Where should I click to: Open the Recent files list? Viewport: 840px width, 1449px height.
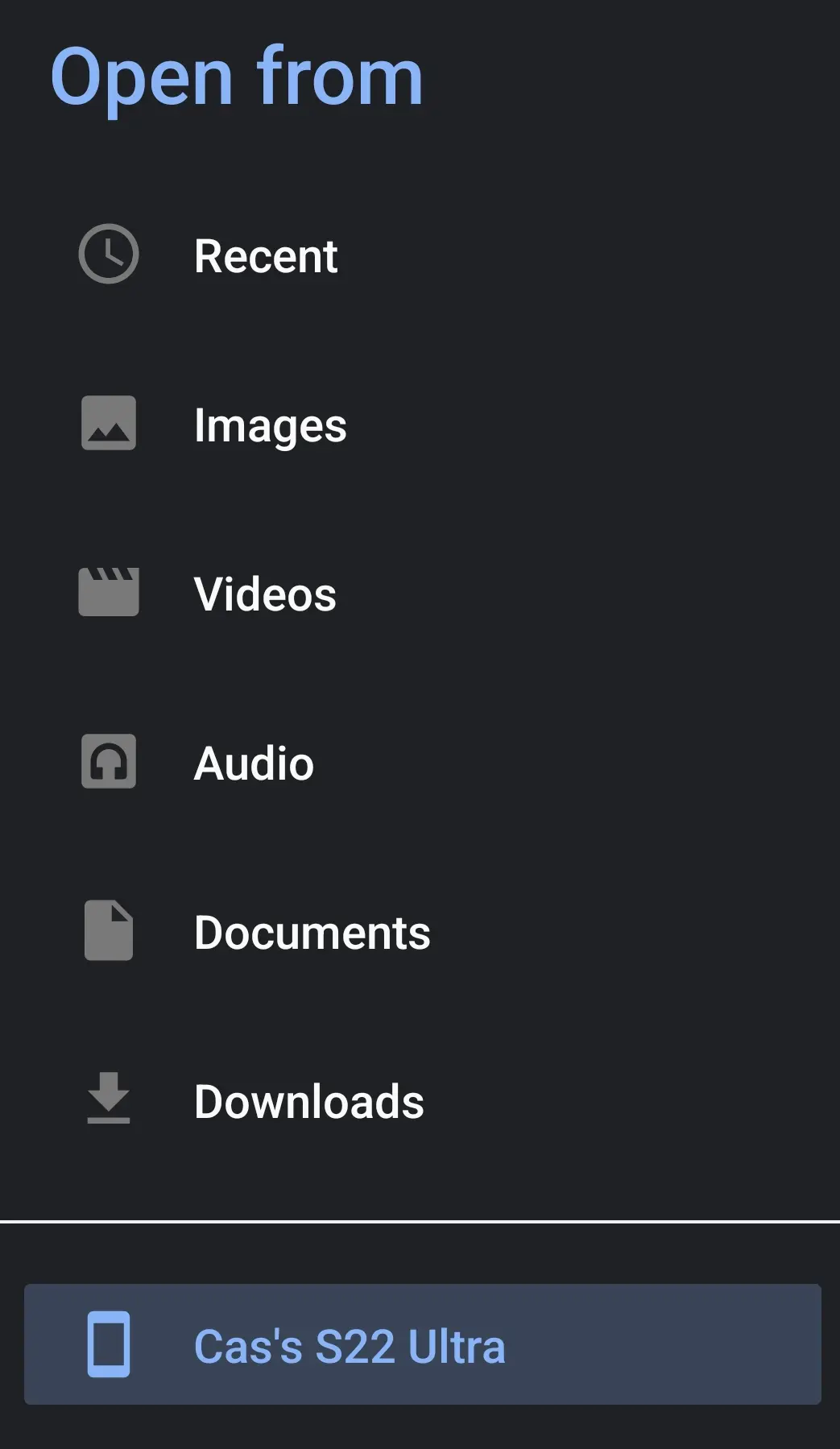coord(420,255)
